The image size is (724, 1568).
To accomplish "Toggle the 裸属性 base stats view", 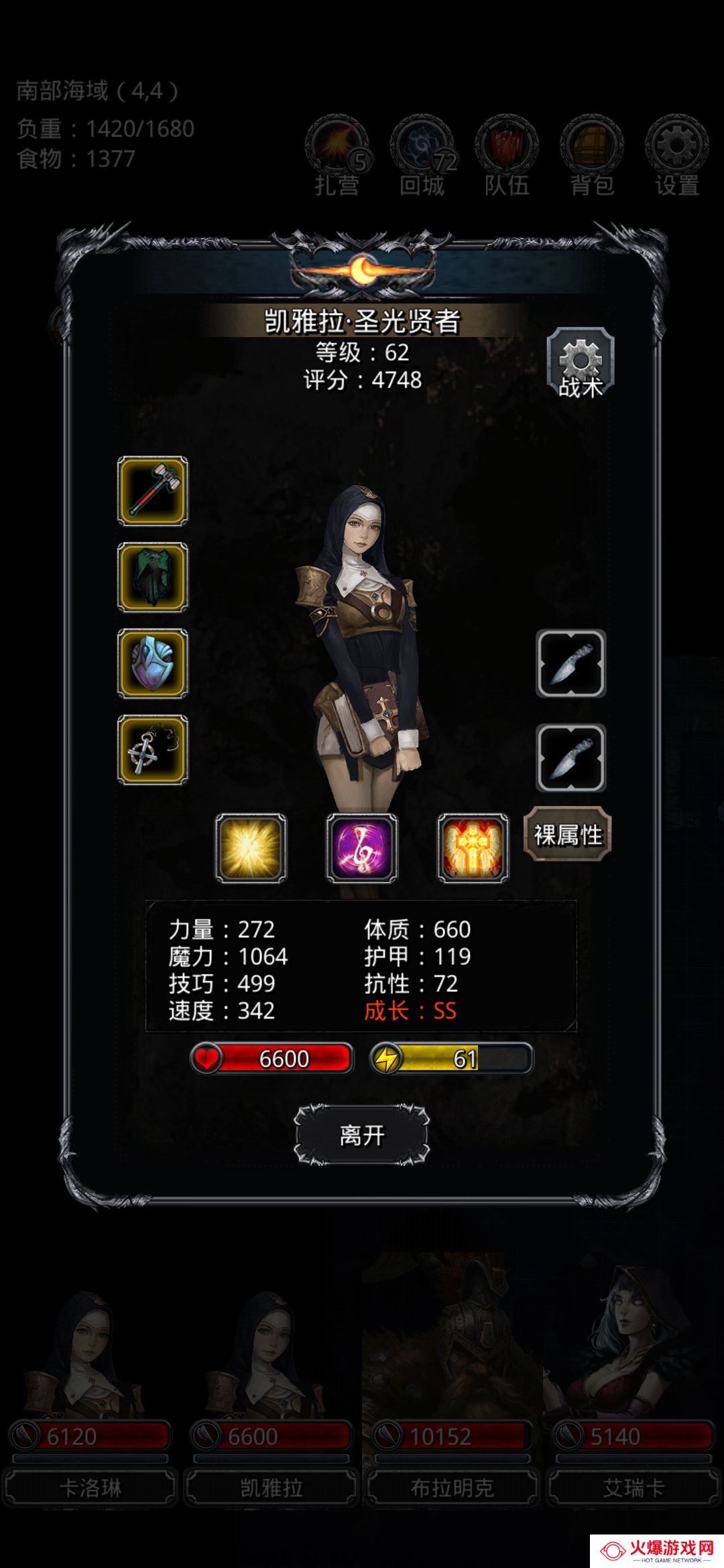I will [x=568, y=835].
